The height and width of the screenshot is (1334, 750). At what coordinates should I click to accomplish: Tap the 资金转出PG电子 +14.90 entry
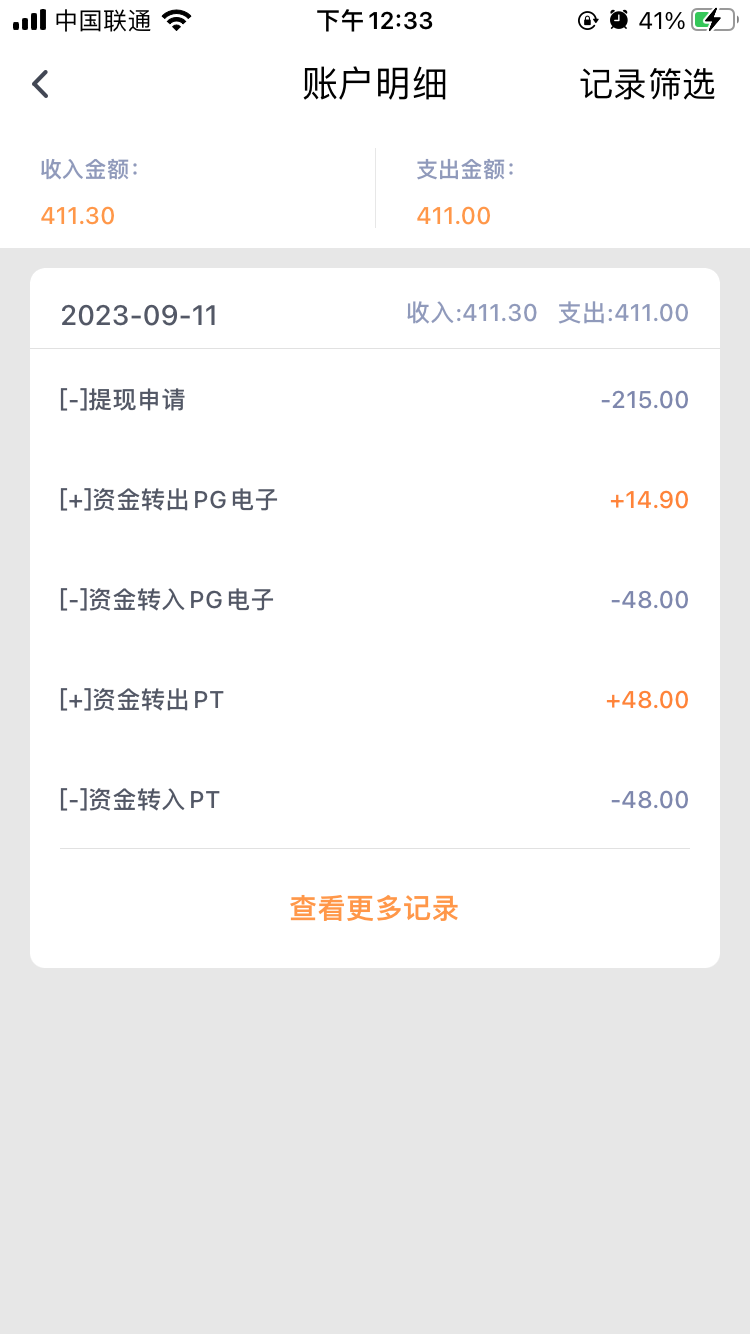374,499
